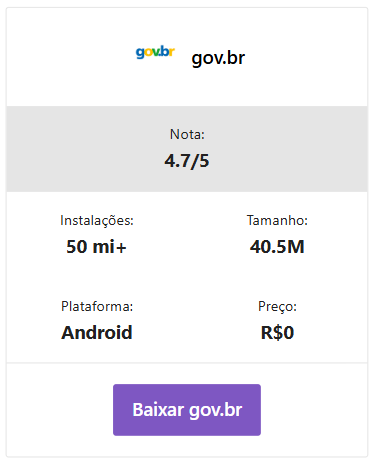Tap the Baixar gov.br button
The image size is (373, 466).
187,410
